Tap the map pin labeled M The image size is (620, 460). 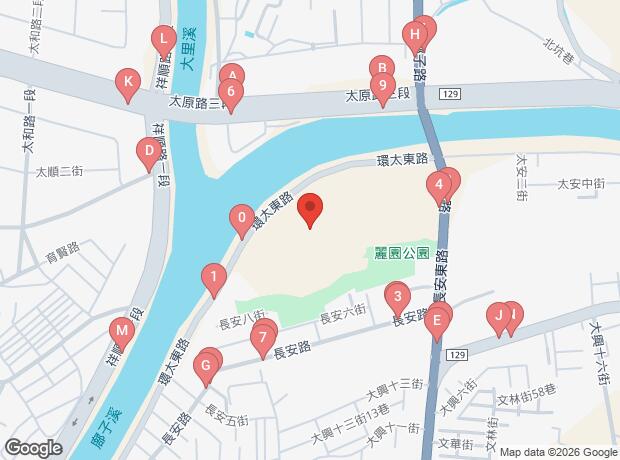click(122, 332)
